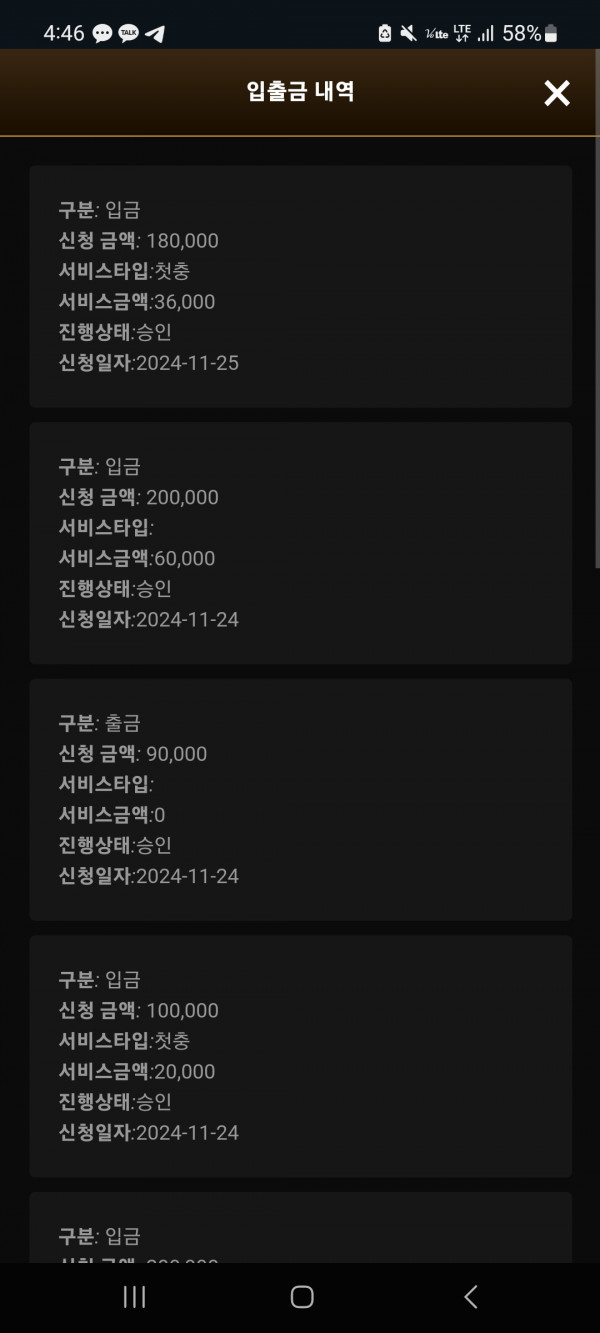This screenshot has width=600, height=1333.
Task: Open the recent apps view
Action: pos(134,1297)
